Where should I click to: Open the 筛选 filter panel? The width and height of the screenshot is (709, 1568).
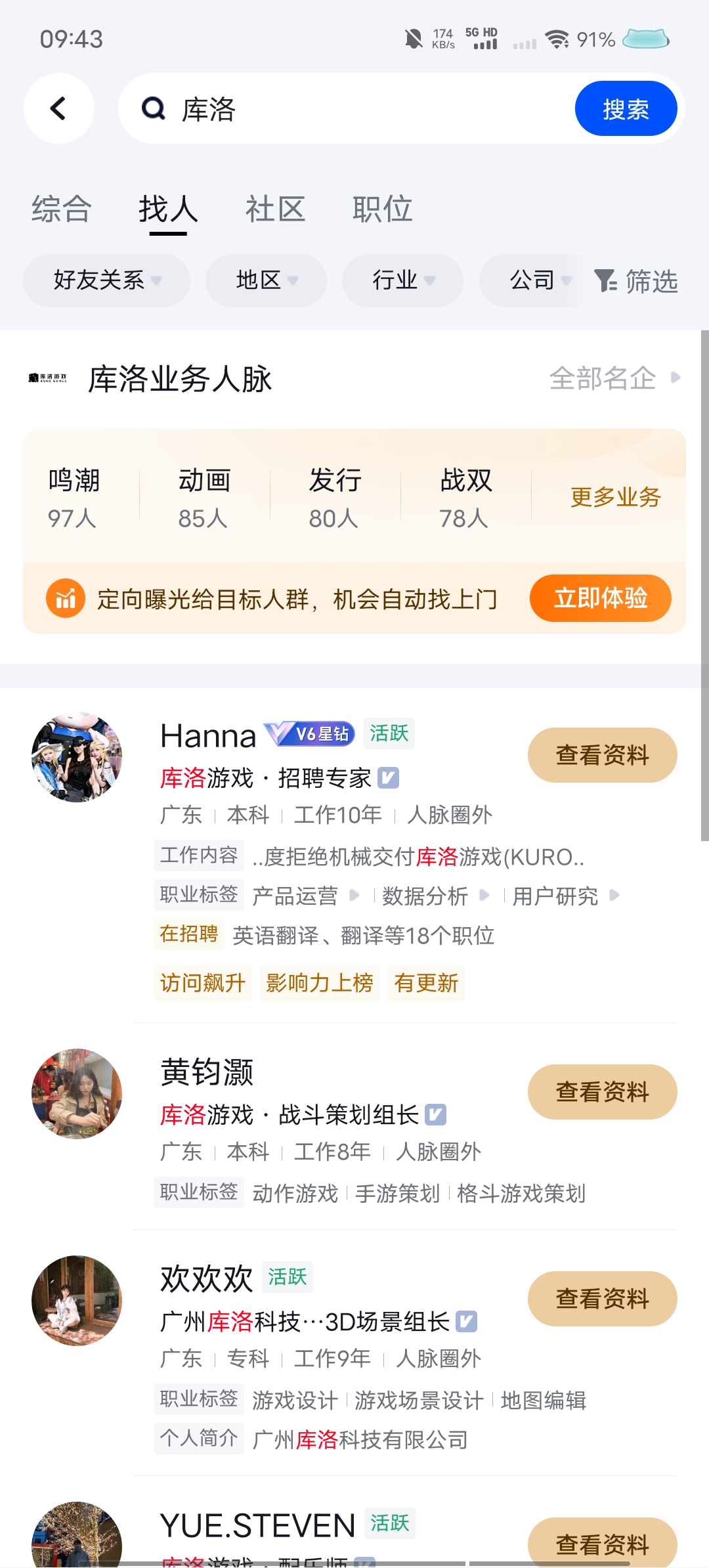(x=636, y=281)
